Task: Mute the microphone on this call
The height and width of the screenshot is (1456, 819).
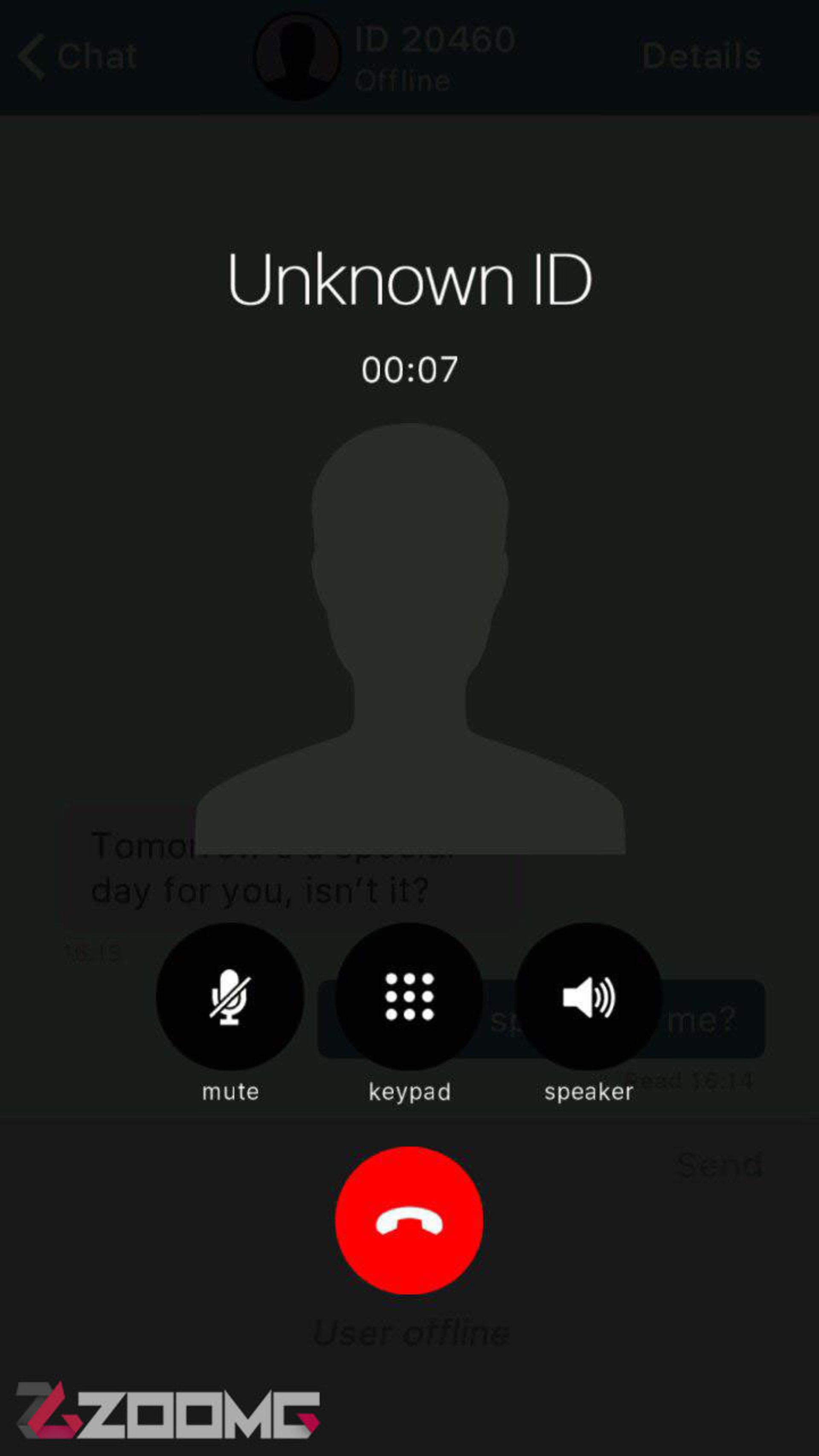Action: [229, 997]
